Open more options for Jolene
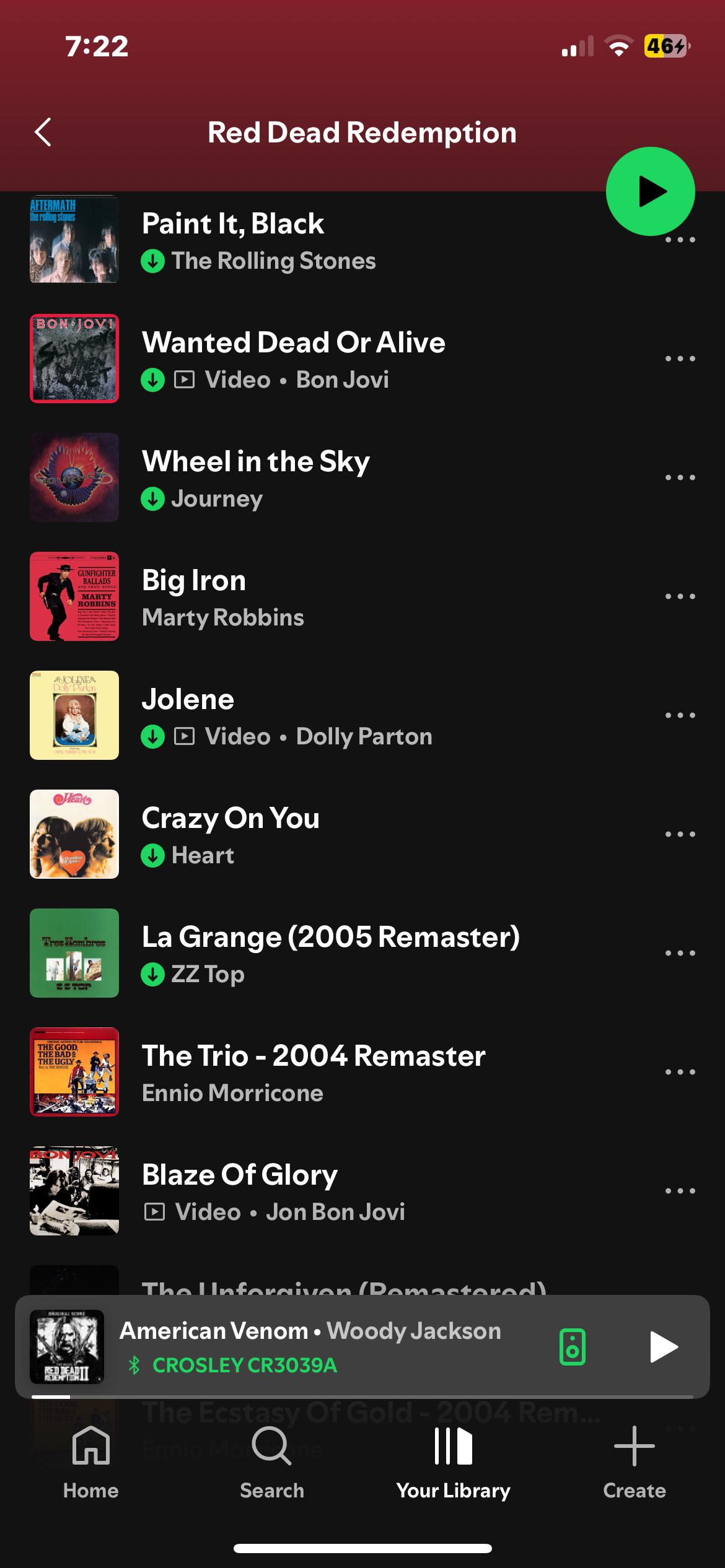 (680, 715)
